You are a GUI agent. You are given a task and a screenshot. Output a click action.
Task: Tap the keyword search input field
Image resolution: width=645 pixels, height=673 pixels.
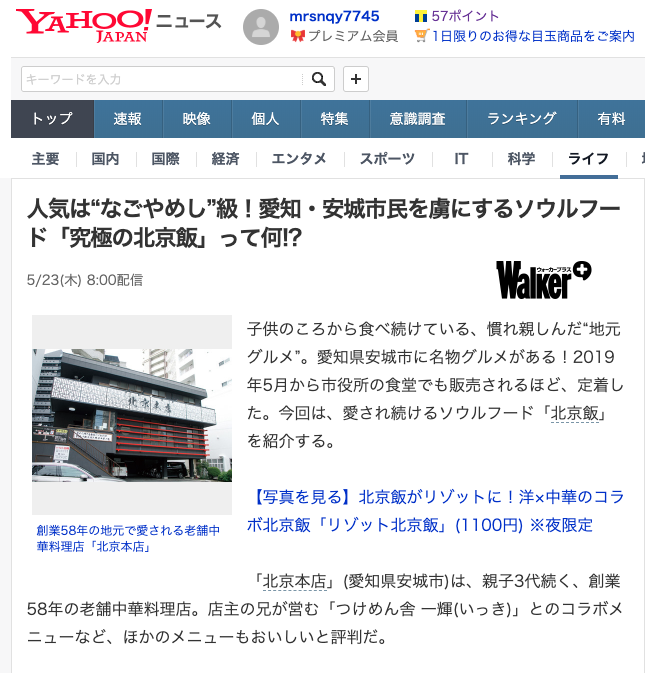pos(162,79)
